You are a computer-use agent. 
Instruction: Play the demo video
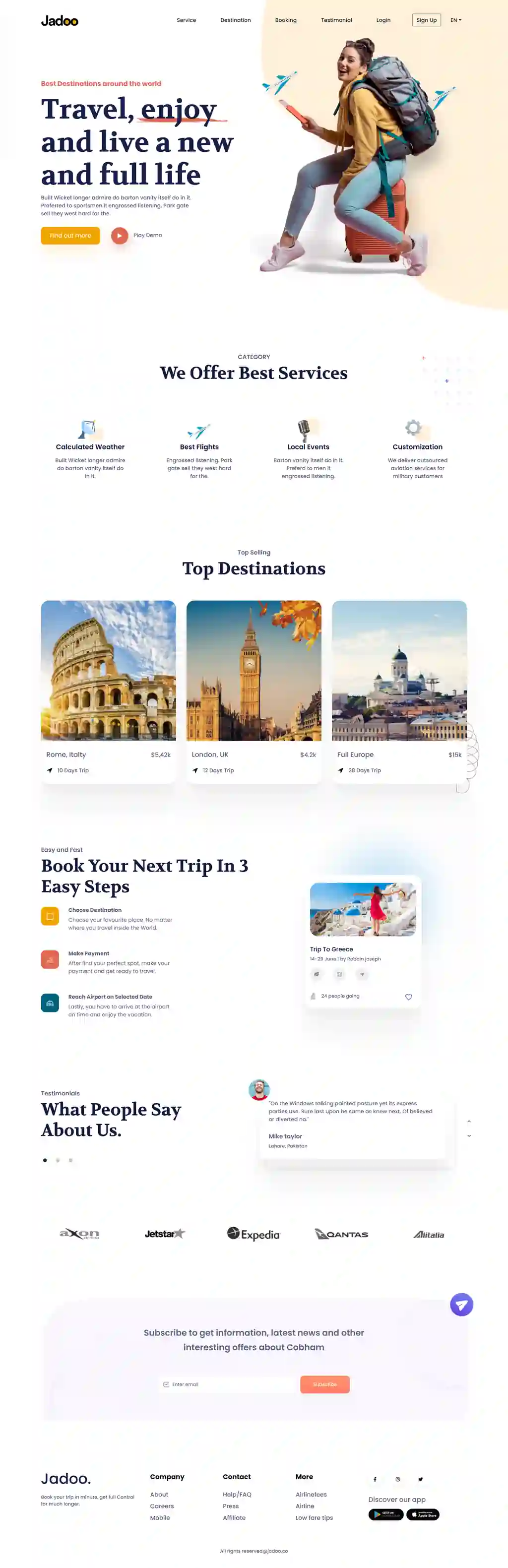tap(120, 236)
